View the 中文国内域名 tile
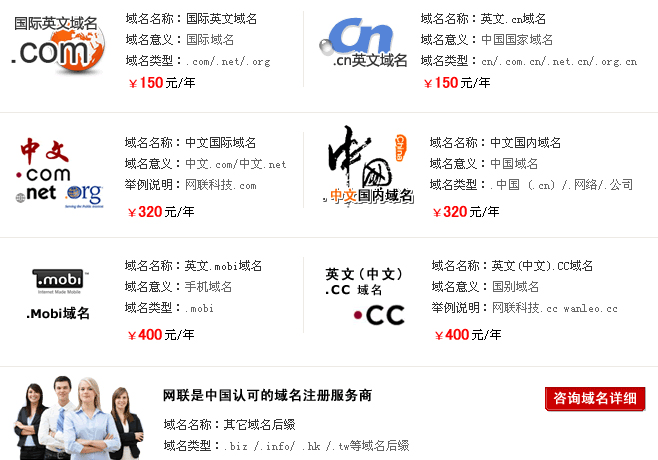Screen dimensions: 658x460 tap(370, 167)
